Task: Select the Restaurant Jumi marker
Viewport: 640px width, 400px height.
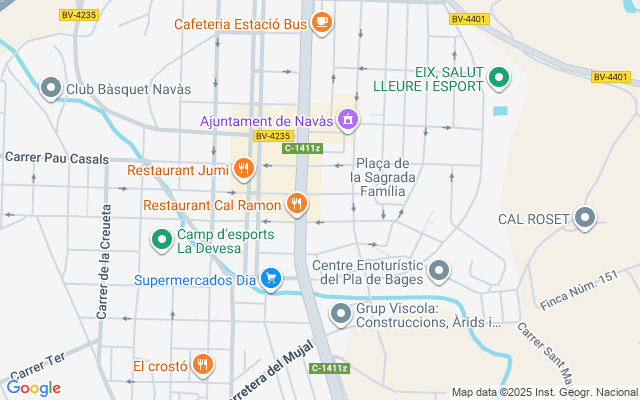Action: click(x=244, y=170)
